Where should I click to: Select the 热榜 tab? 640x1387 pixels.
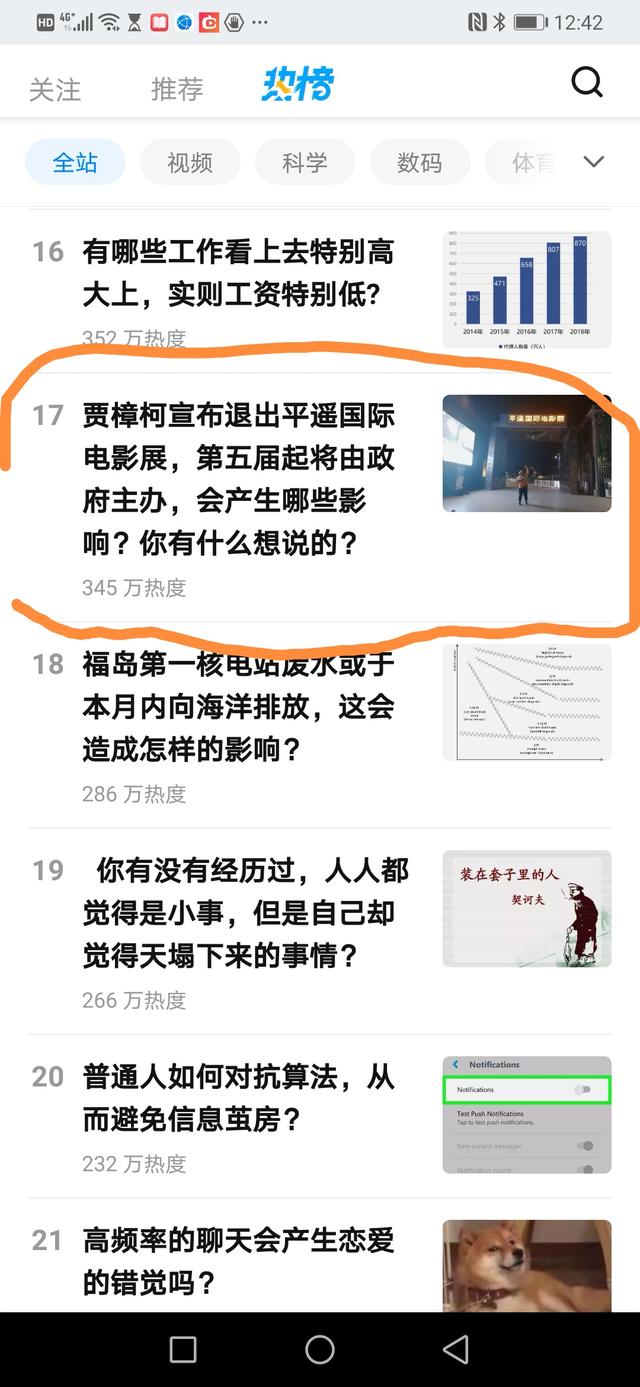click(298, 86)
